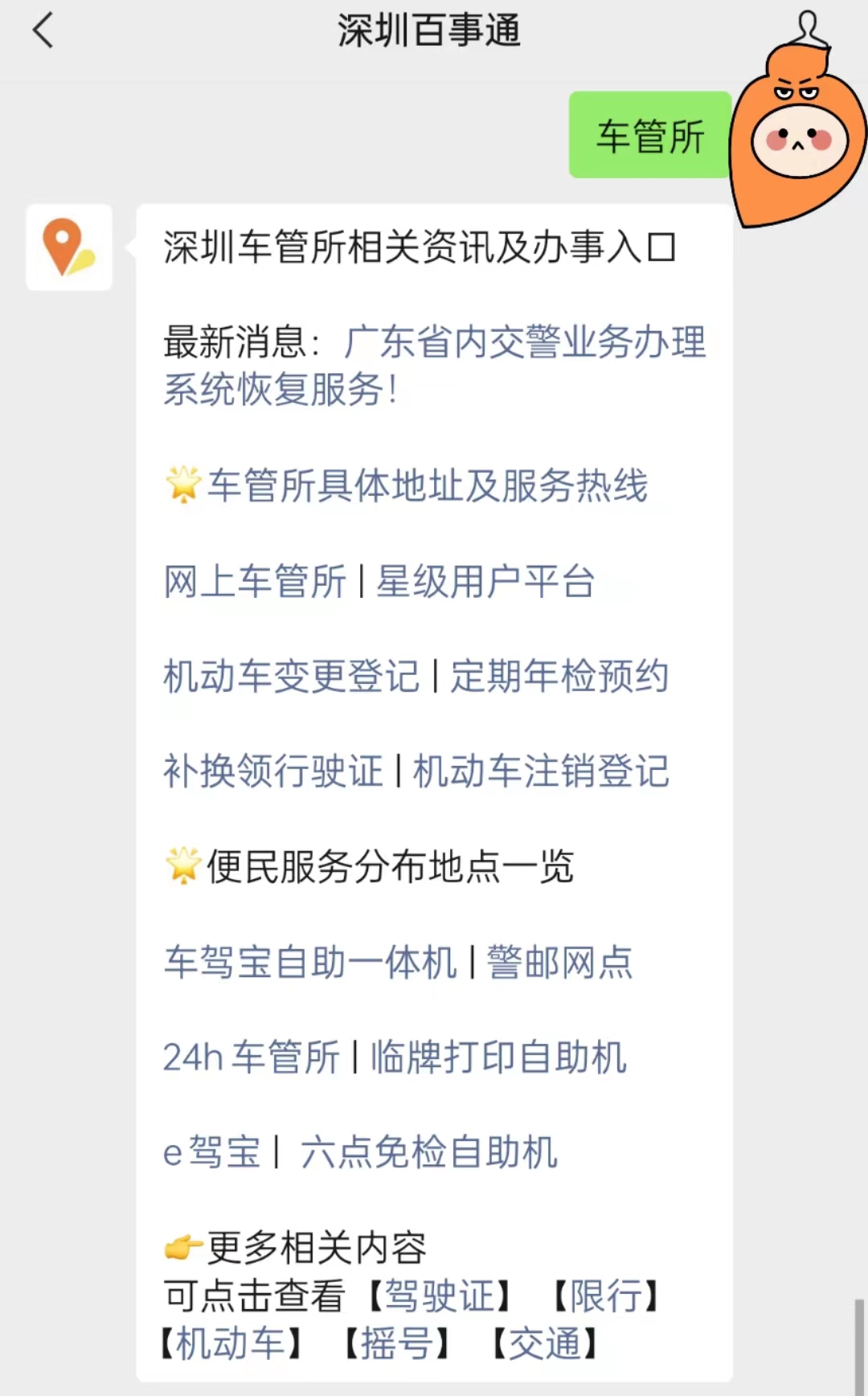This screenshot has width=868, height=1396.
Task: Open 24h车管所 link
Action: coord(251,1058)
